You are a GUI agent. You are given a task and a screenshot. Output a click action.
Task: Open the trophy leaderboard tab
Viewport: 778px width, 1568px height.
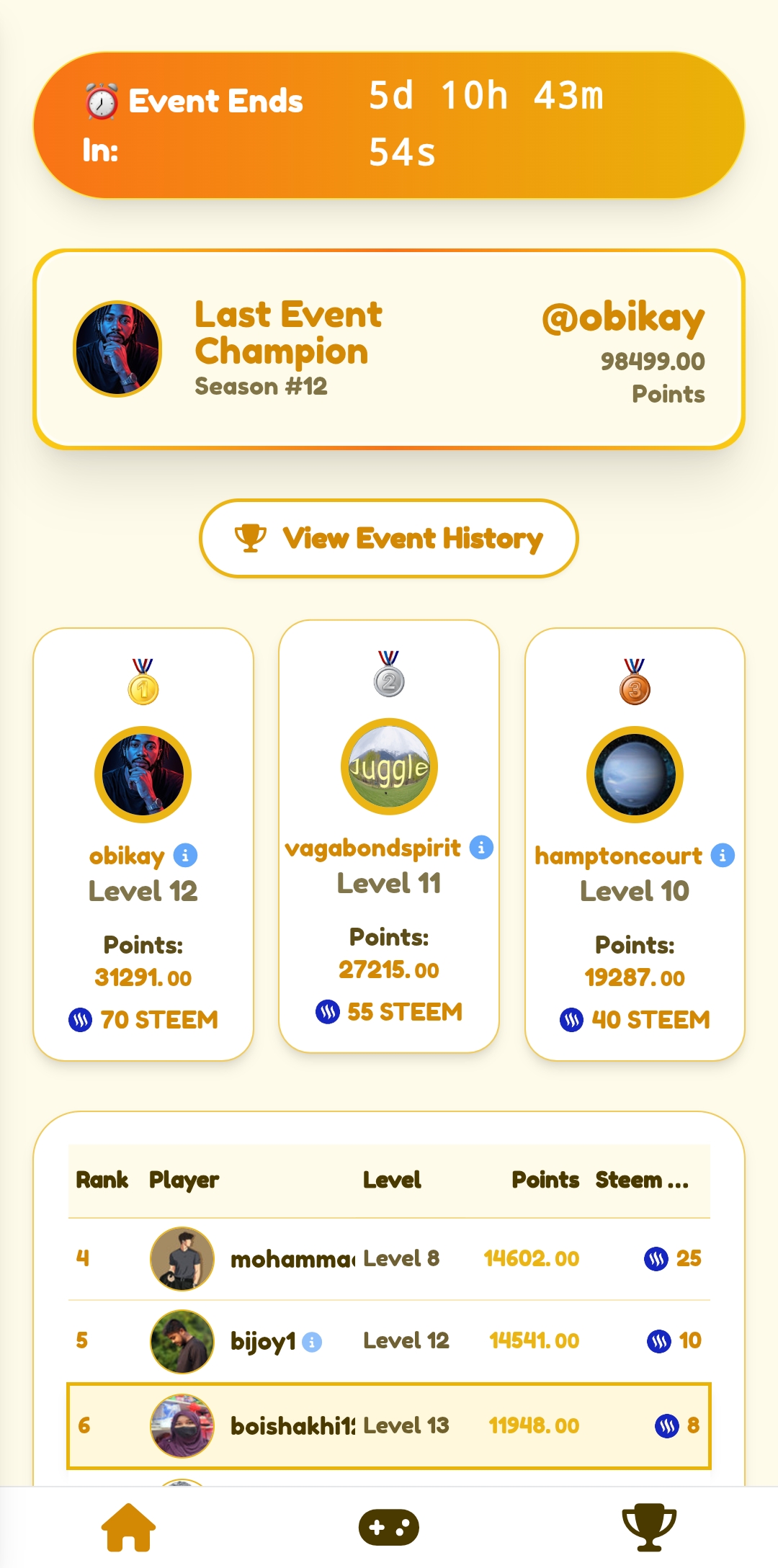[649, 1527]
